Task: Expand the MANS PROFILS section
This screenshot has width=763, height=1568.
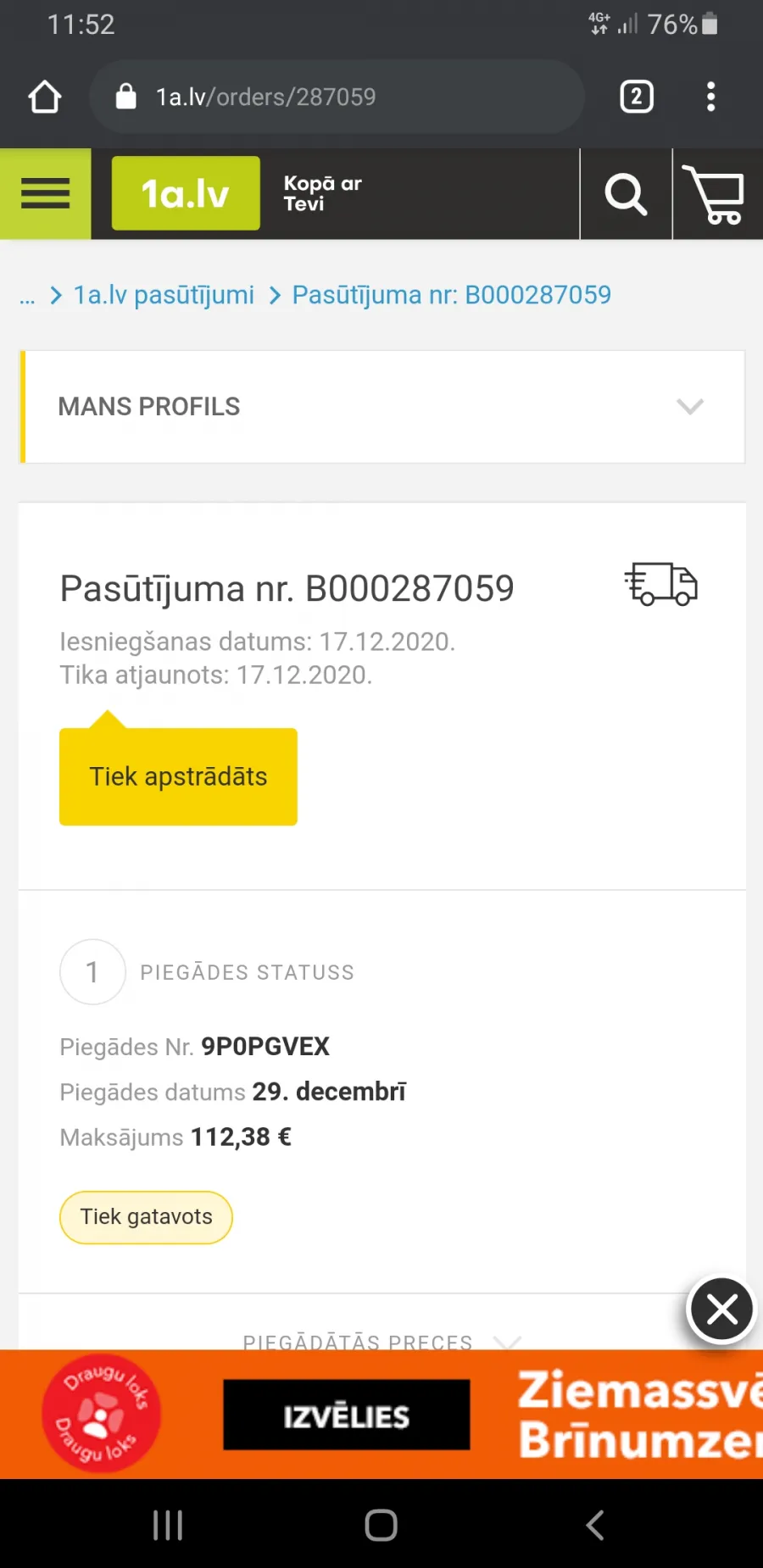Action: click(382, 407)
